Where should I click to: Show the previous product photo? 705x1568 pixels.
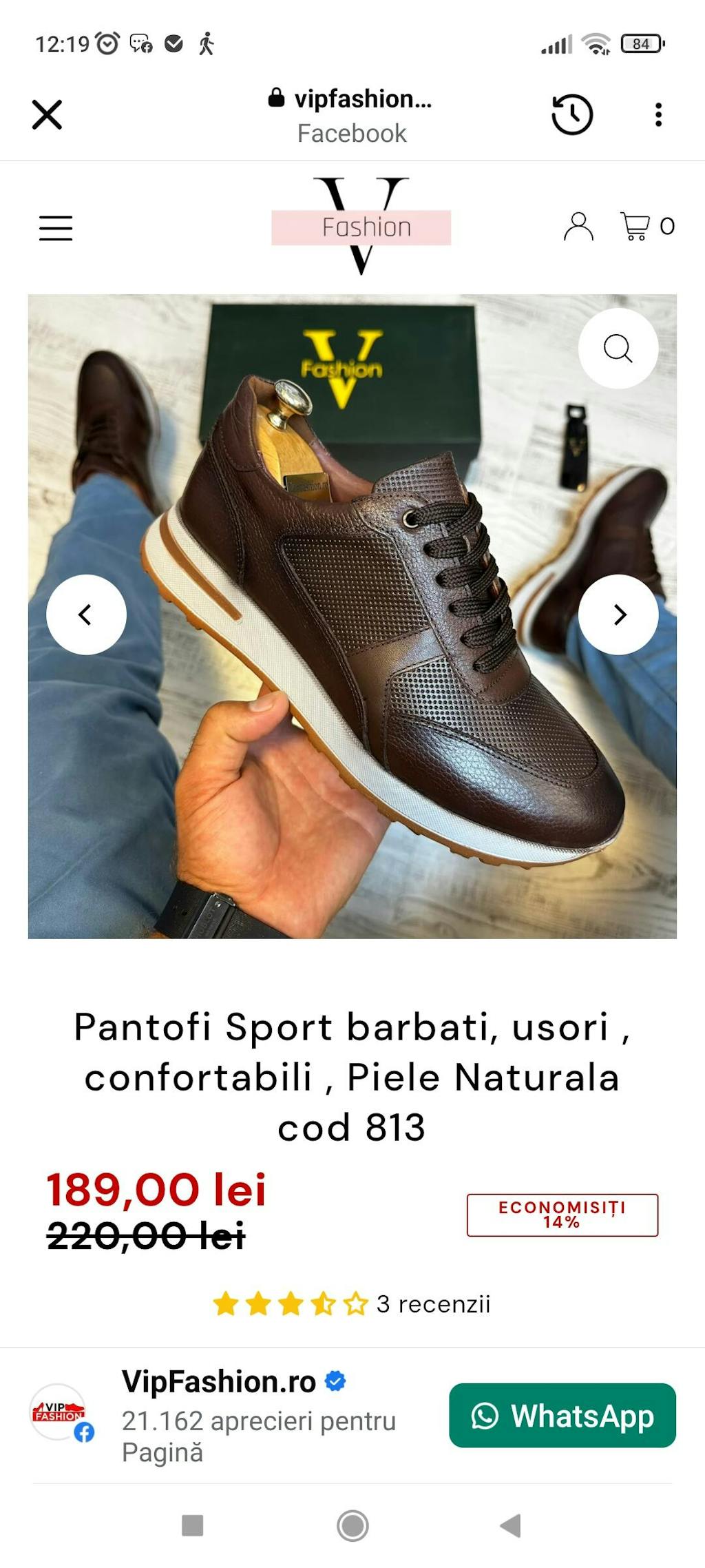(x=86, y=615)
